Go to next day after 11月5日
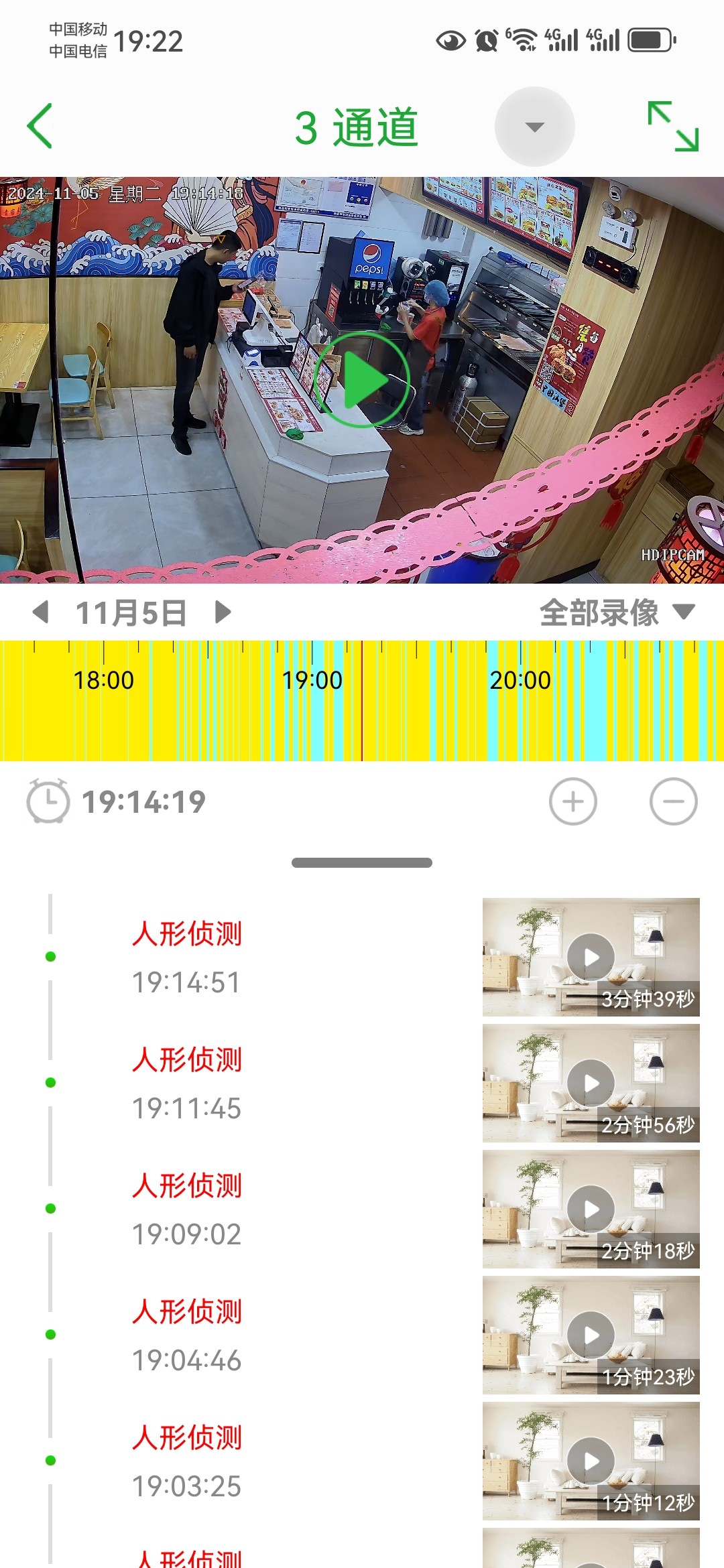The height and width of the screenshot is (1568, 724). pyautogui.click(x=223, y=612)
